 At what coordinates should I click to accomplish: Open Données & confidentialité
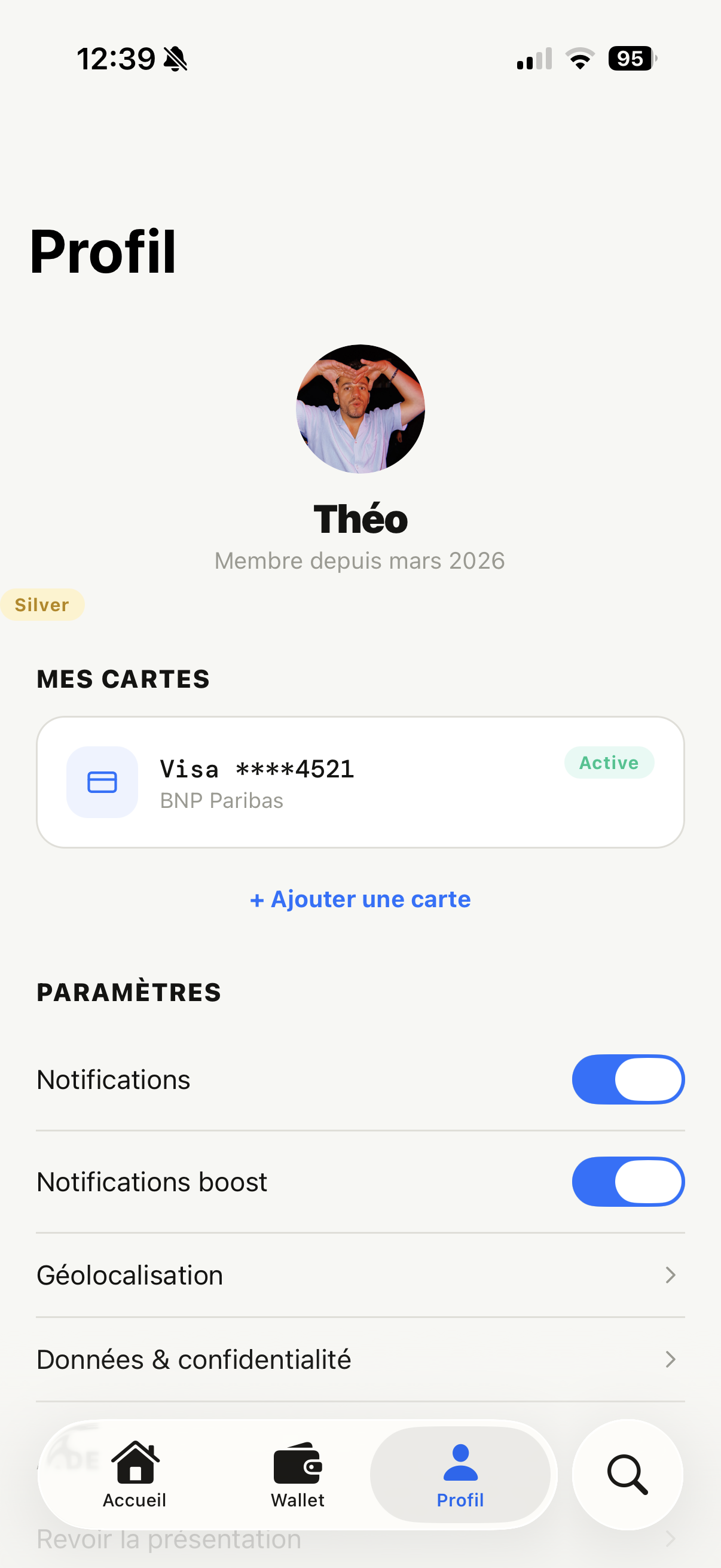pyautogui.click(x=360, y=1359)
